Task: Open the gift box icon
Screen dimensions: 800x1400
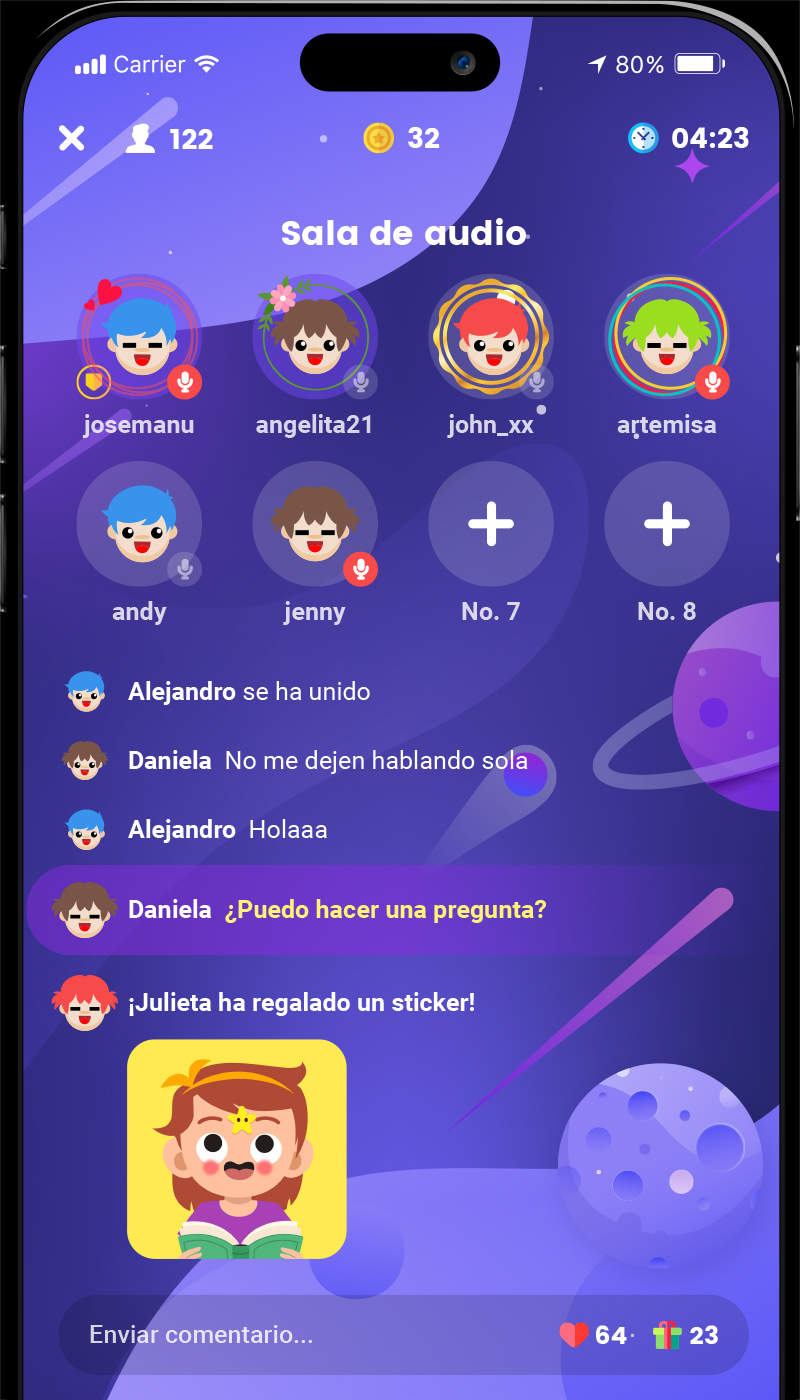Action: tap(667, 1335)
